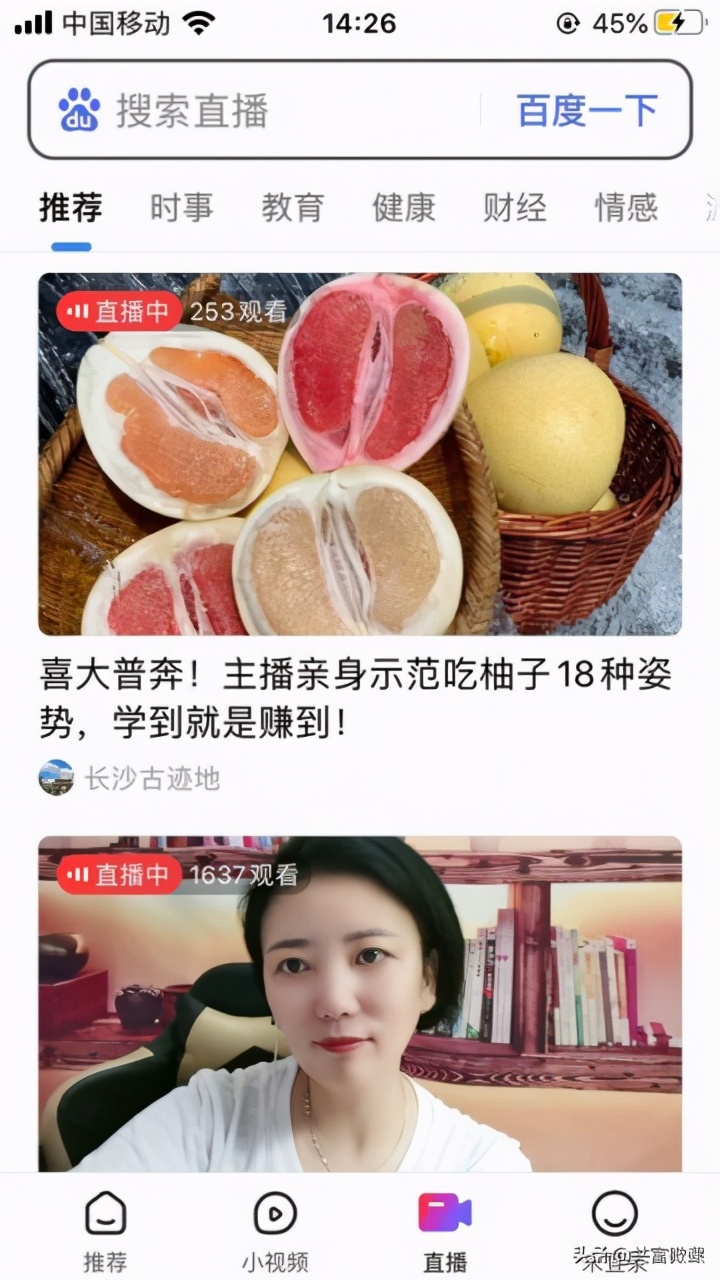
Task: Select the 财经 category tab
Action: tap(514, 207)
